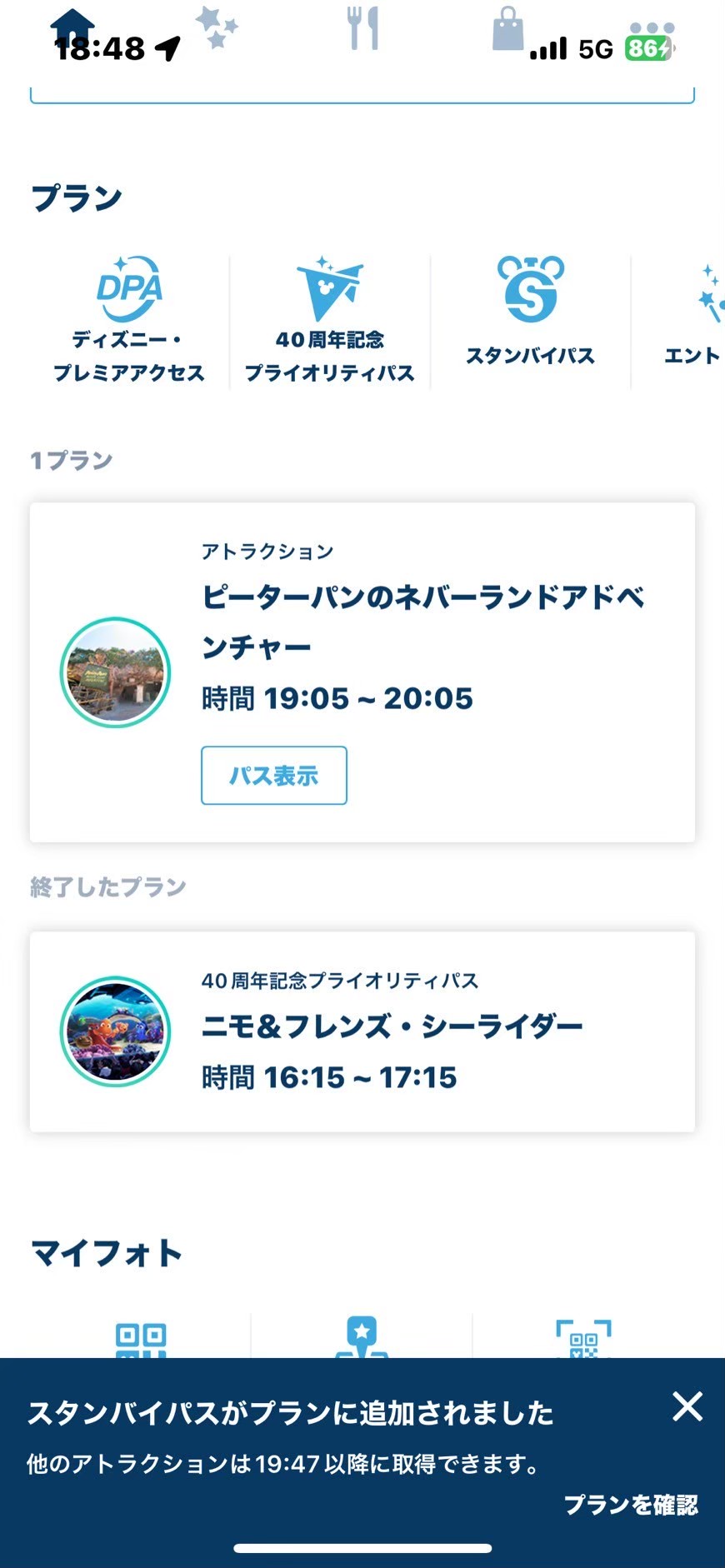Open ピーターパンのネバーランドアドベンチャー plan card
This screenshot has width=725, height=1568.
[x=362, y=672]
